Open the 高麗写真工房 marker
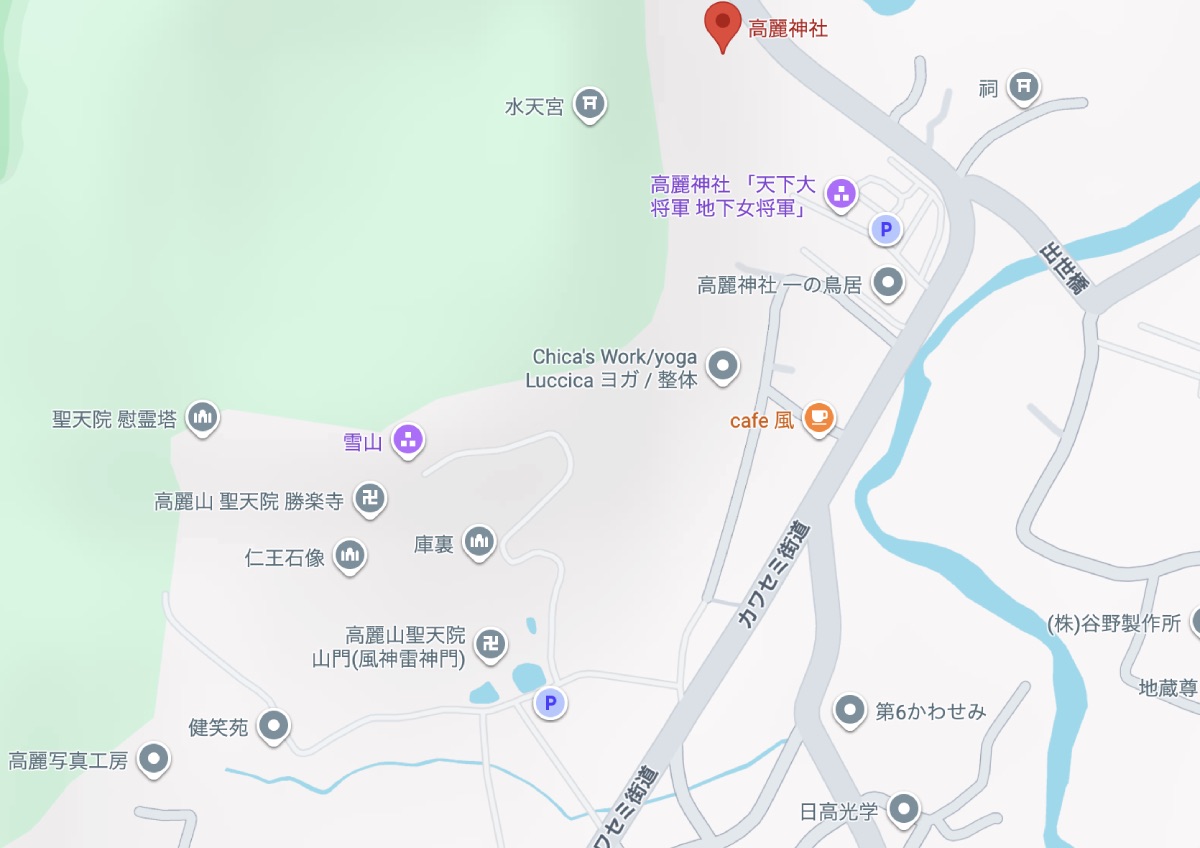The height and width of the screenshot is (848, 1200). [154, 759]
